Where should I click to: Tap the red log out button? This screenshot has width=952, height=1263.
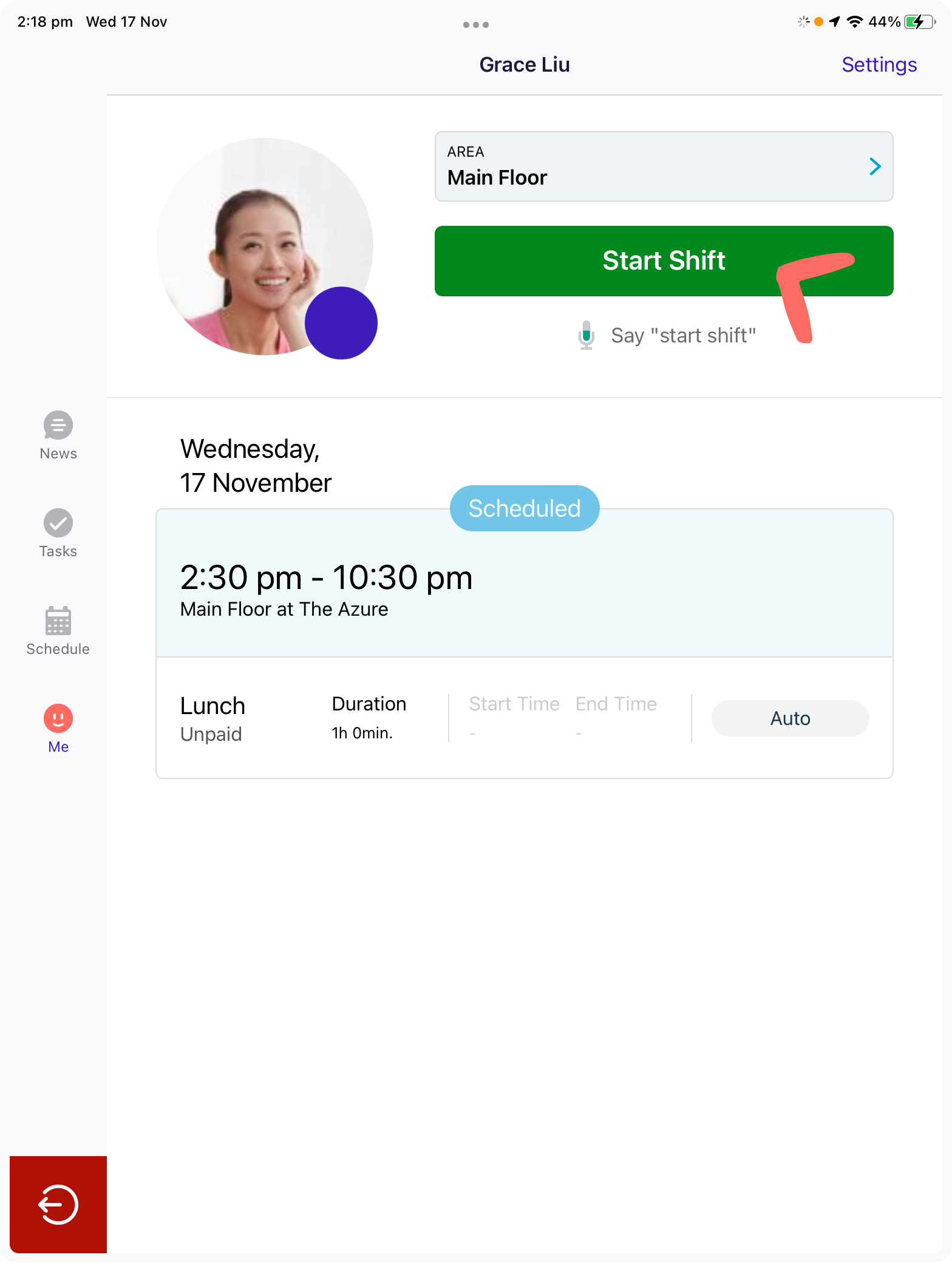point(58,1204)
